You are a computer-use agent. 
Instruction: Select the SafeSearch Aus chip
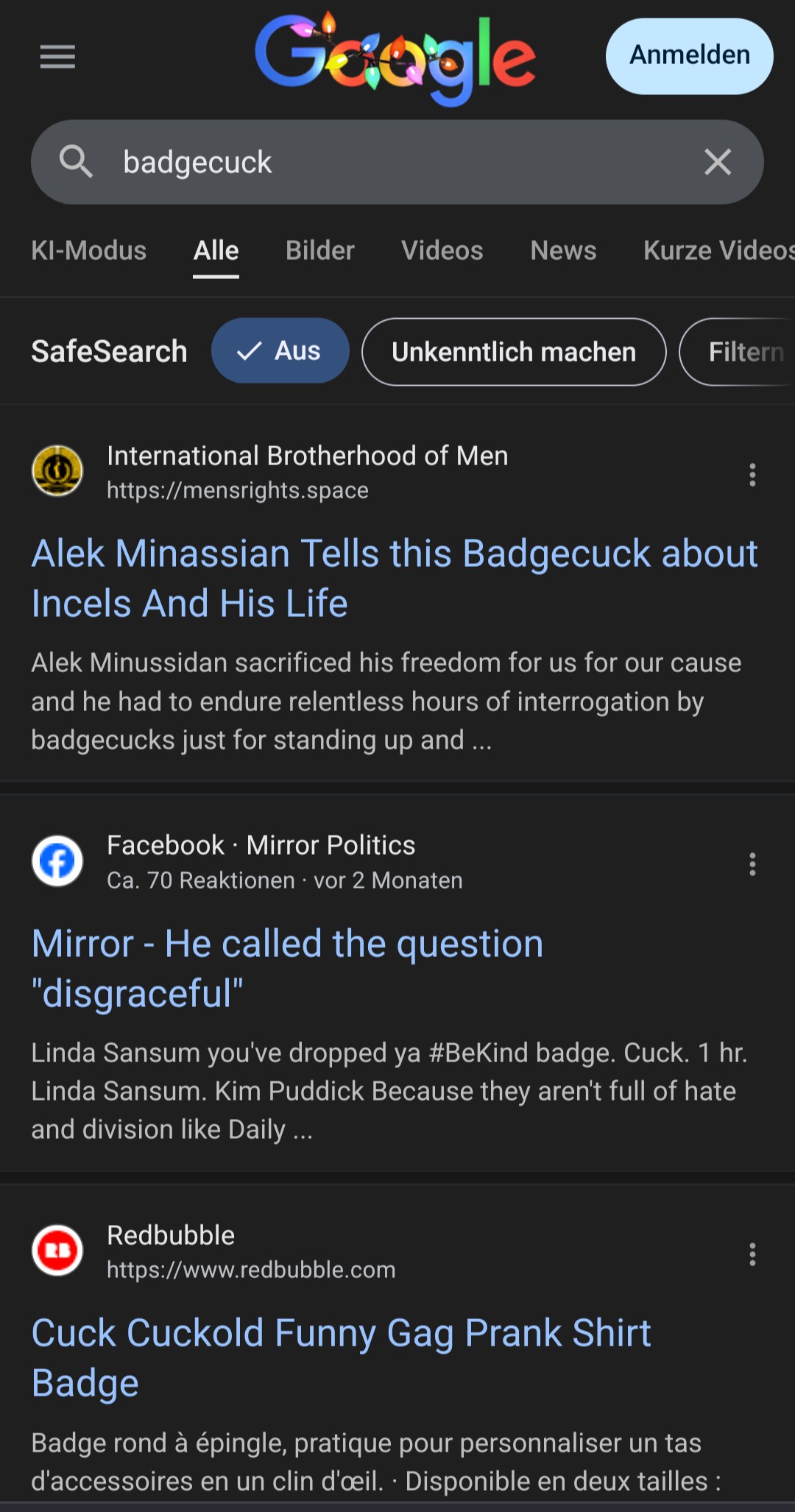(280, 351)
